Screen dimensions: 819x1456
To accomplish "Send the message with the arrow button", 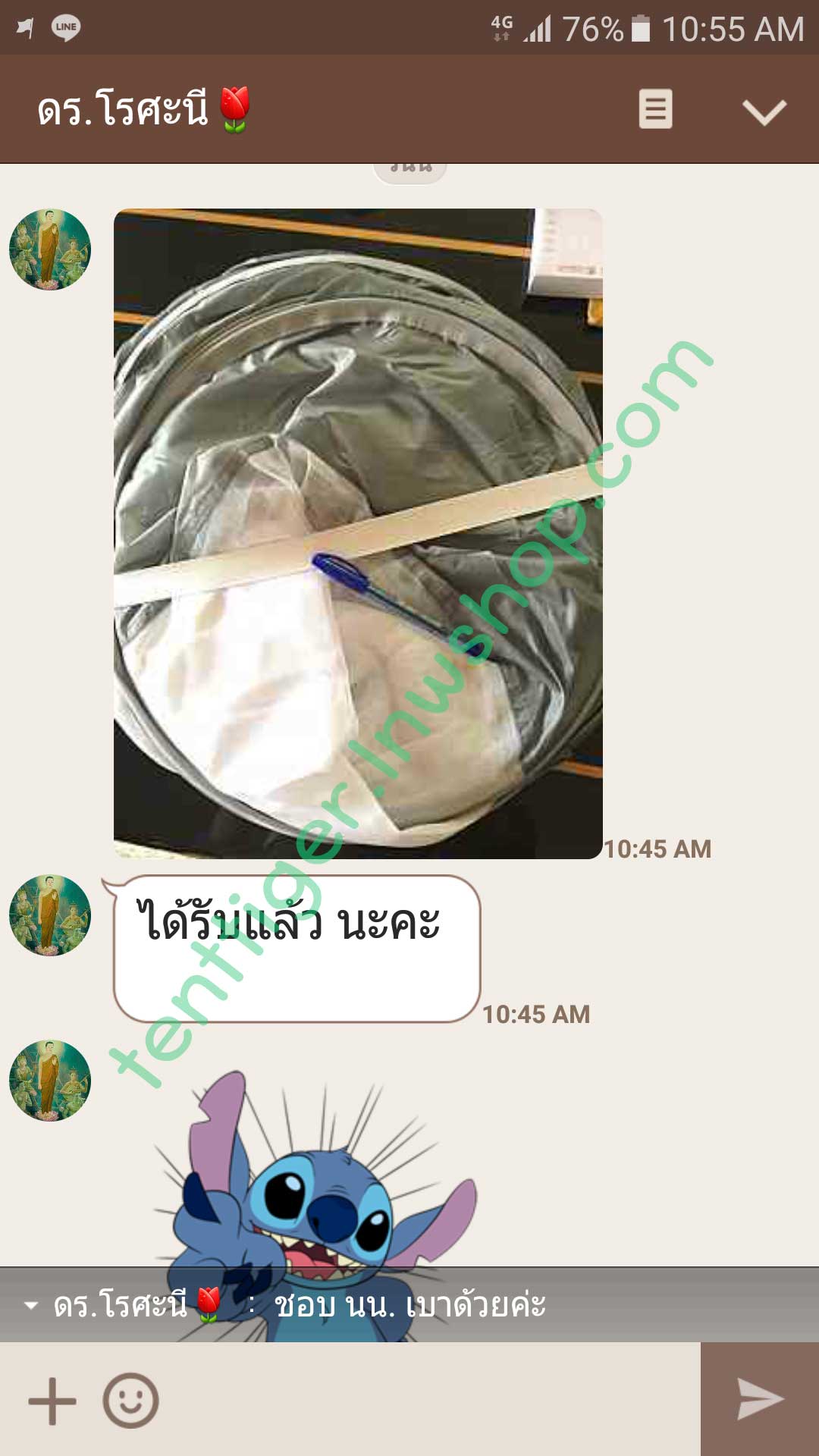I will (x=760, y=1399).
